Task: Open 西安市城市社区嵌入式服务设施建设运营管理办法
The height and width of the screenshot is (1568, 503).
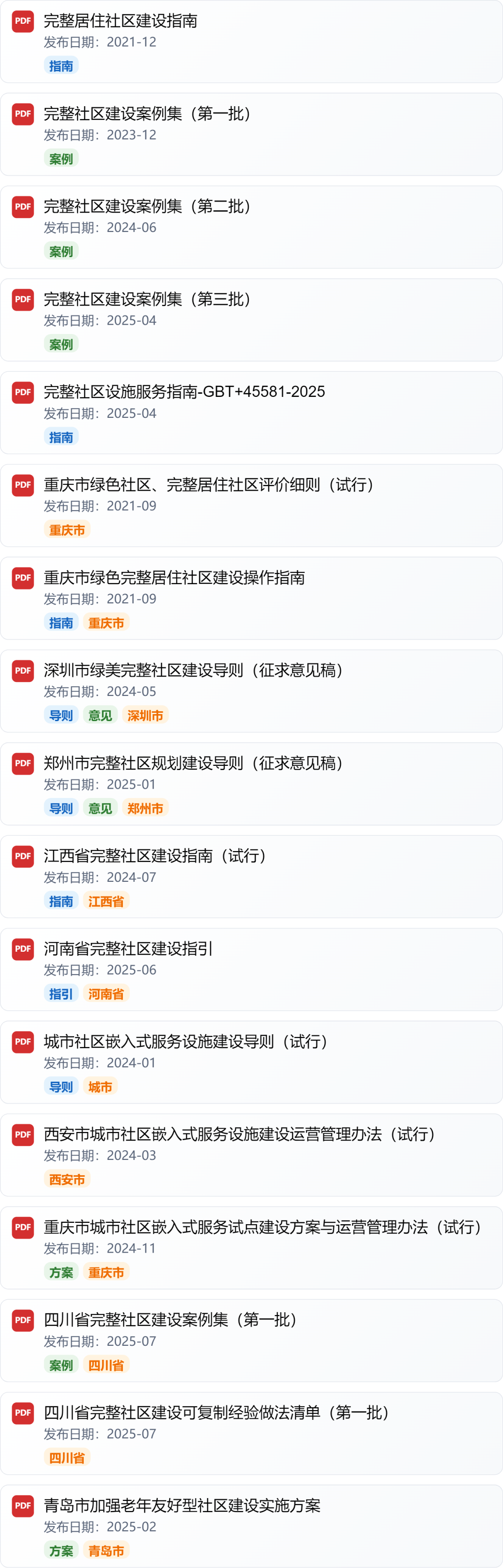Action: (240, 1135)
